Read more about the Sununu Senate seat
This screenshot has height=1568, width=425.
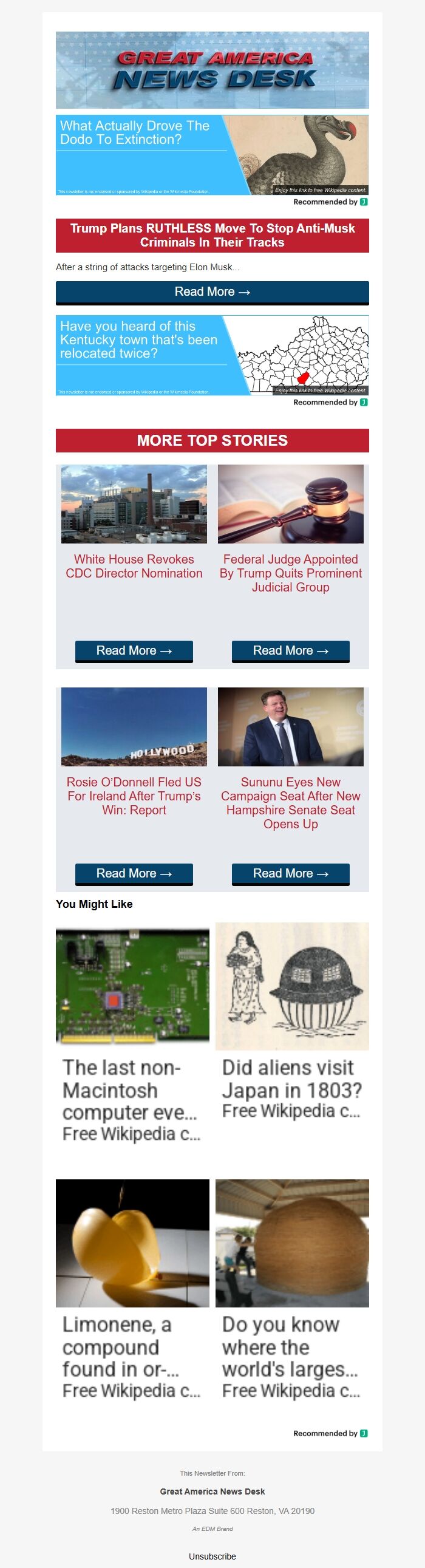tap(290, 873)
